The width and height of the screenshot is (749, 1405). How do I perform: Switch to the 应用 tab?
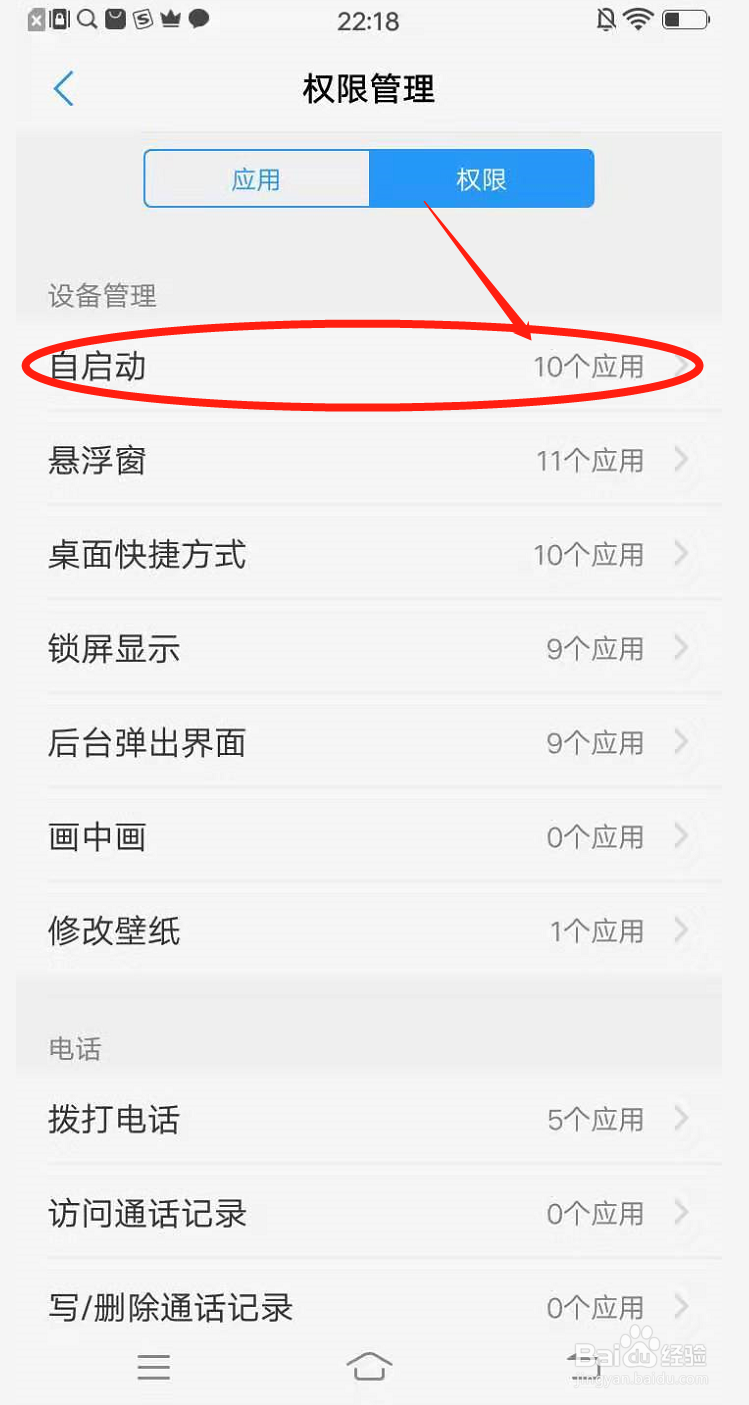[x=257, y=178]
